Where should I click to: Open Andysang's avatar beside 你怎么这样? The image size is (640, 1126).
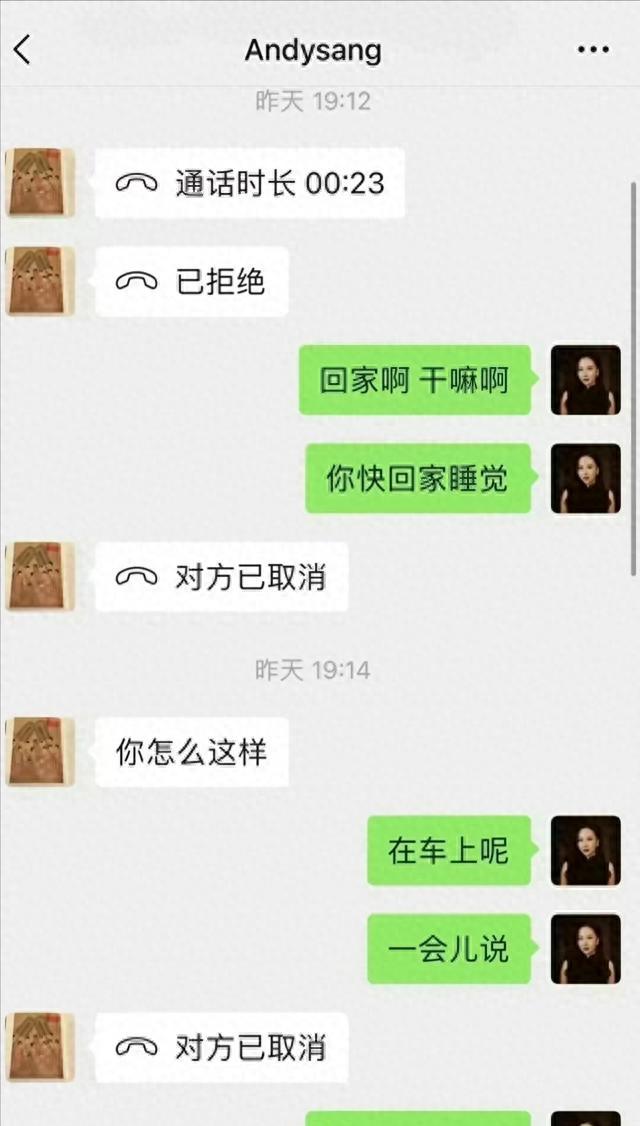point(40,751)
